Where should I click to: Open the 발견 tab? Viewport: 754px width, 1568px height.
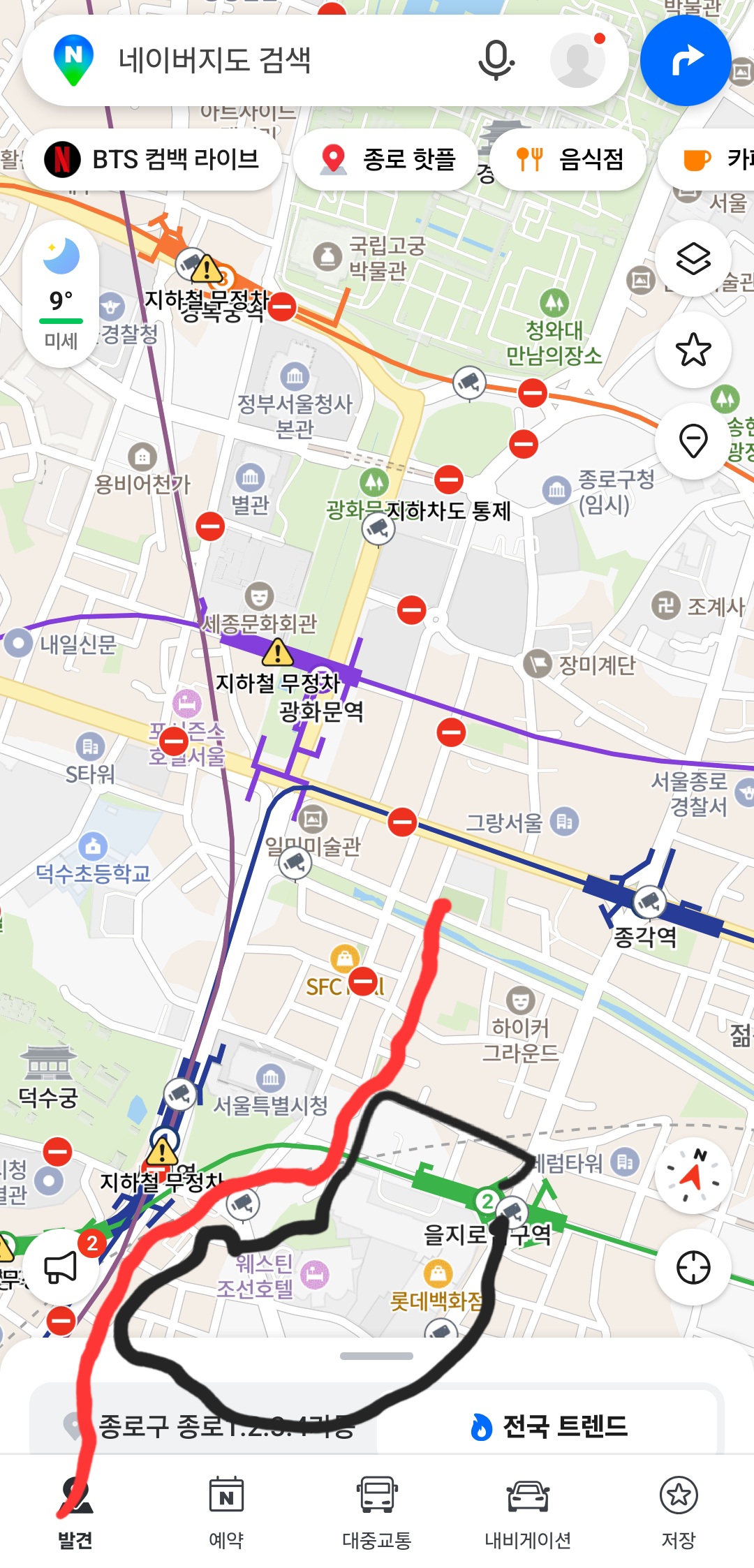(75, 1512)
